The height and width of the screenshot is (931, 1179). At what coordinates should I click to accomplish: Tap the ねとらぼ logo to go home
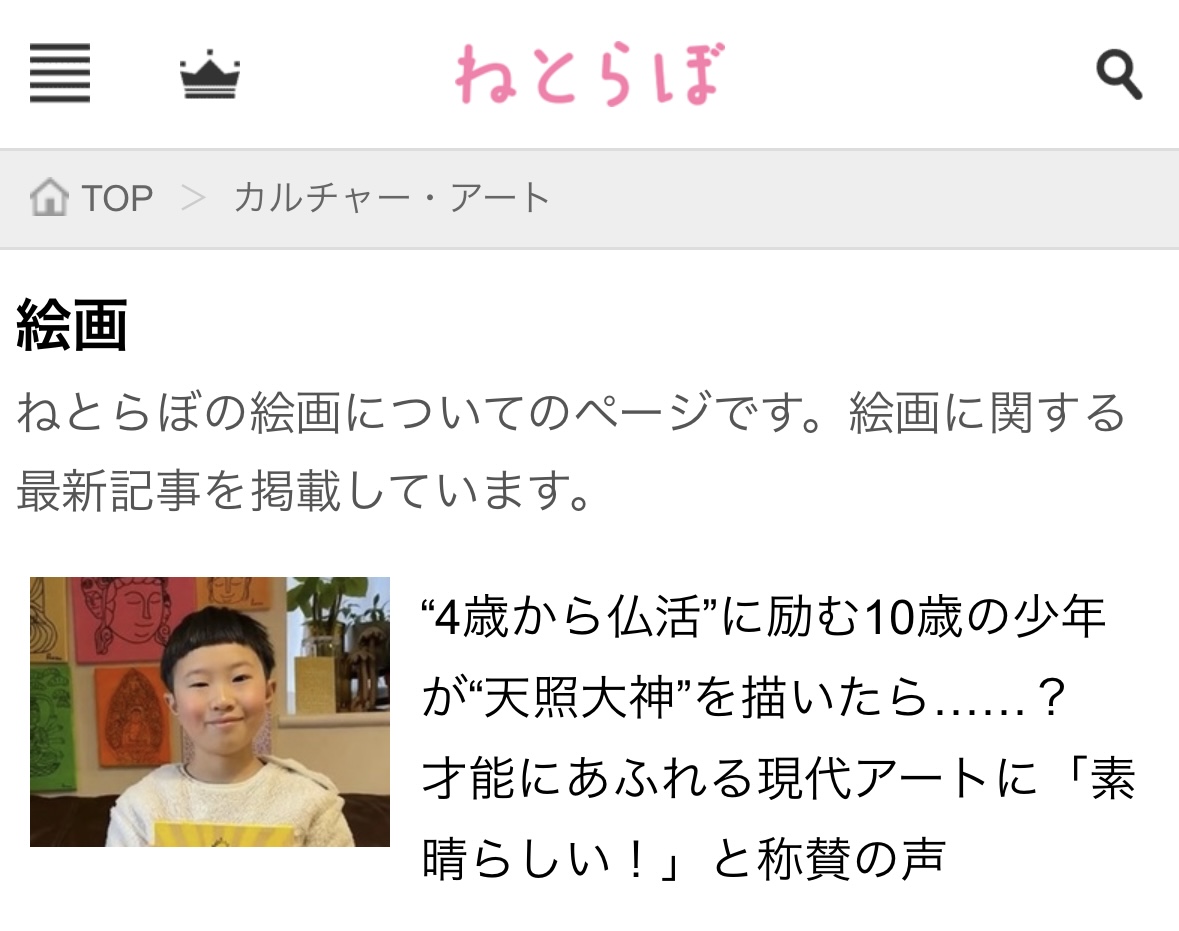(x=588, y=75)
